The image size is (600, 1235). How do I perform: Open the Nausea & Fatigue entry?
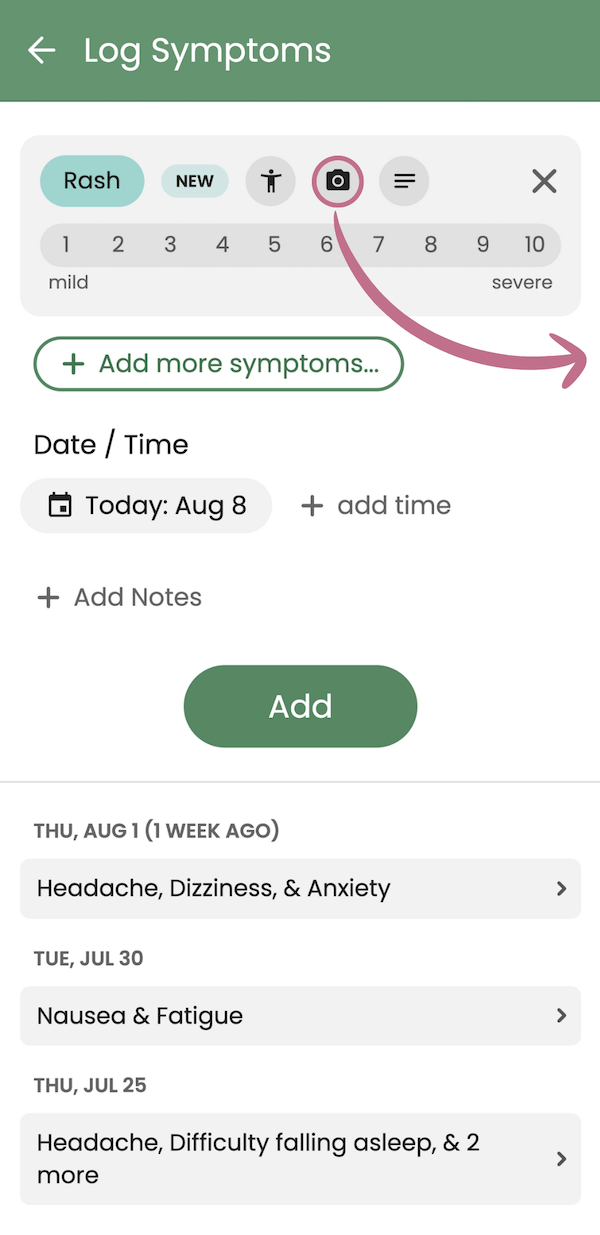[x=300, y=1016]
